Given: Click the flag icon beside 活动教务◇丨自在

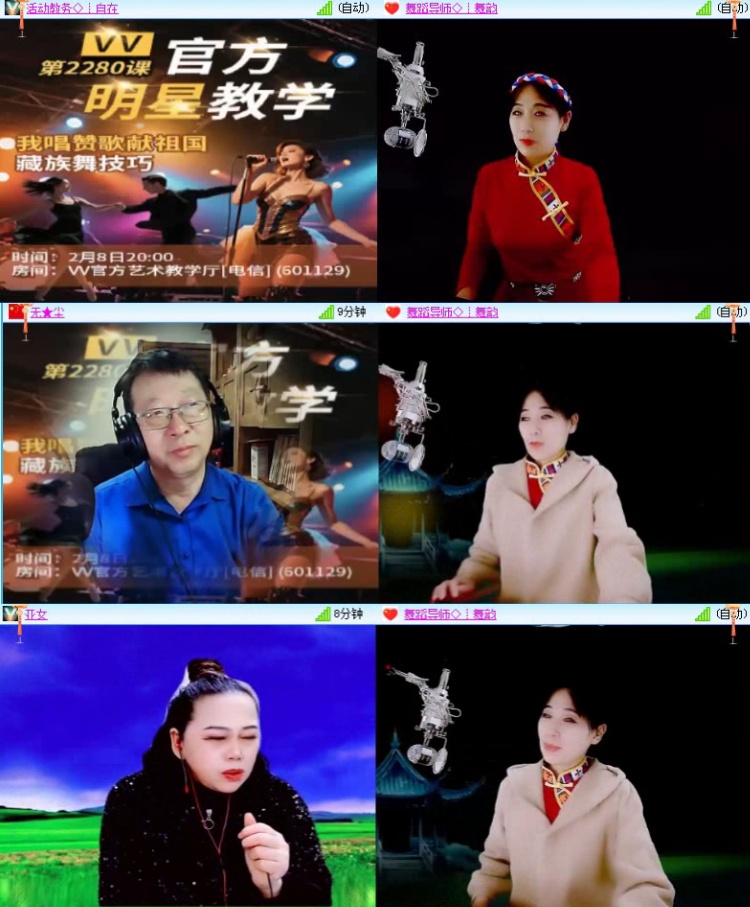Looking at the screenshot, I should coord(10,10).
